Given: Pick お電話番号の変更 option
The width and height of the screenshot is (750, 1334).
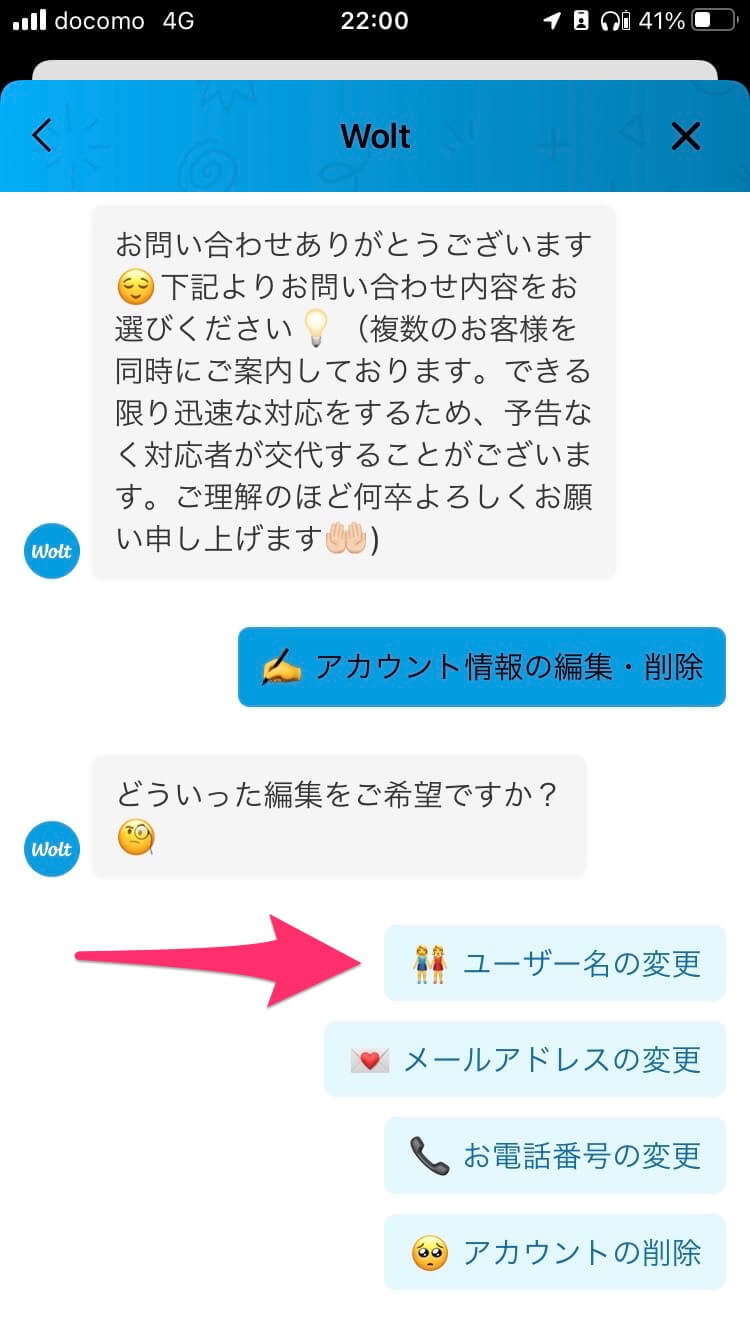Looking at the screenshot, I should click(x=555, y=1155).
